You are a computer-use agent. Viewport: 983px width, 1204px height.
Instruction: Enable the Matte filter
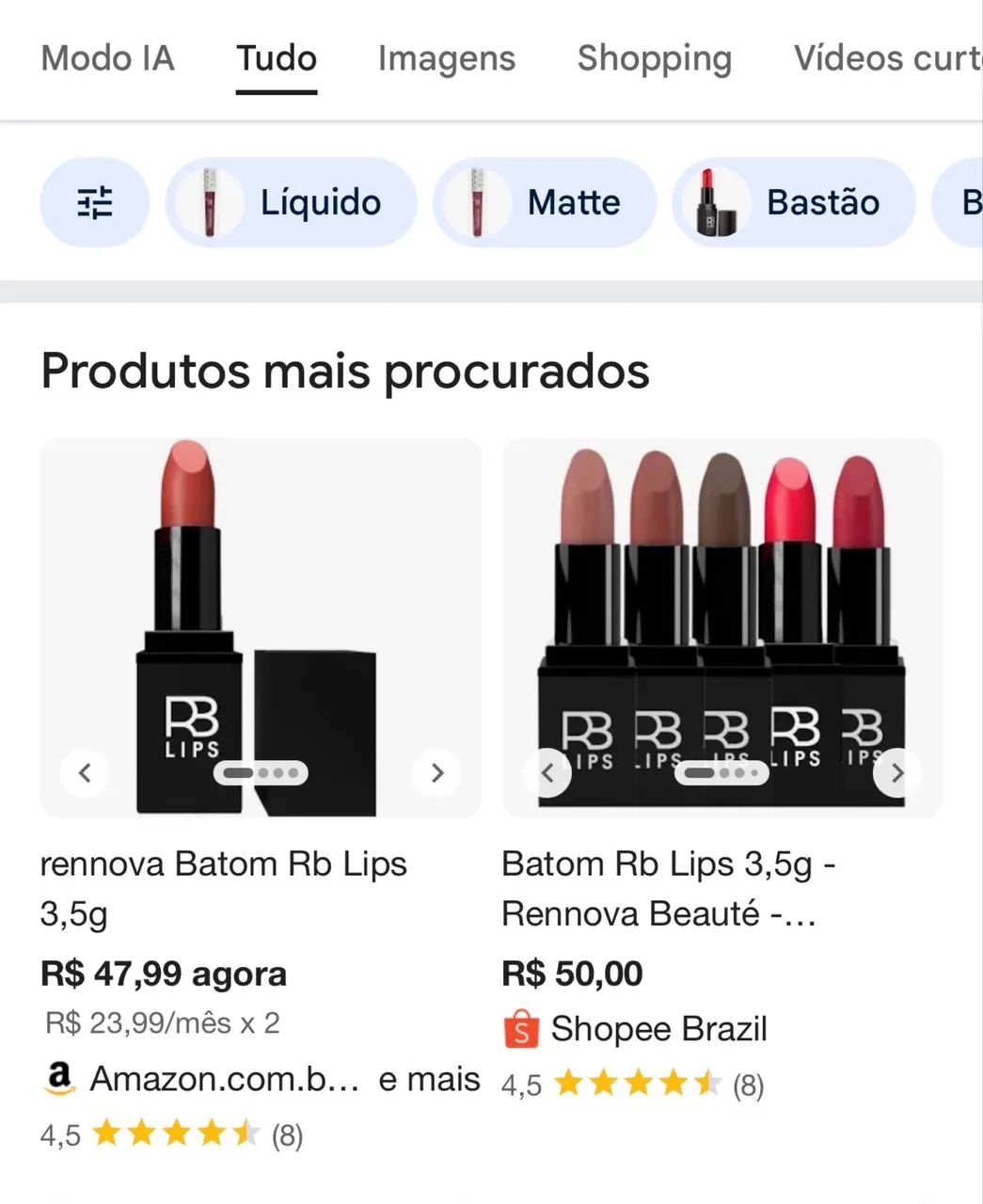[x=544, y=202]
